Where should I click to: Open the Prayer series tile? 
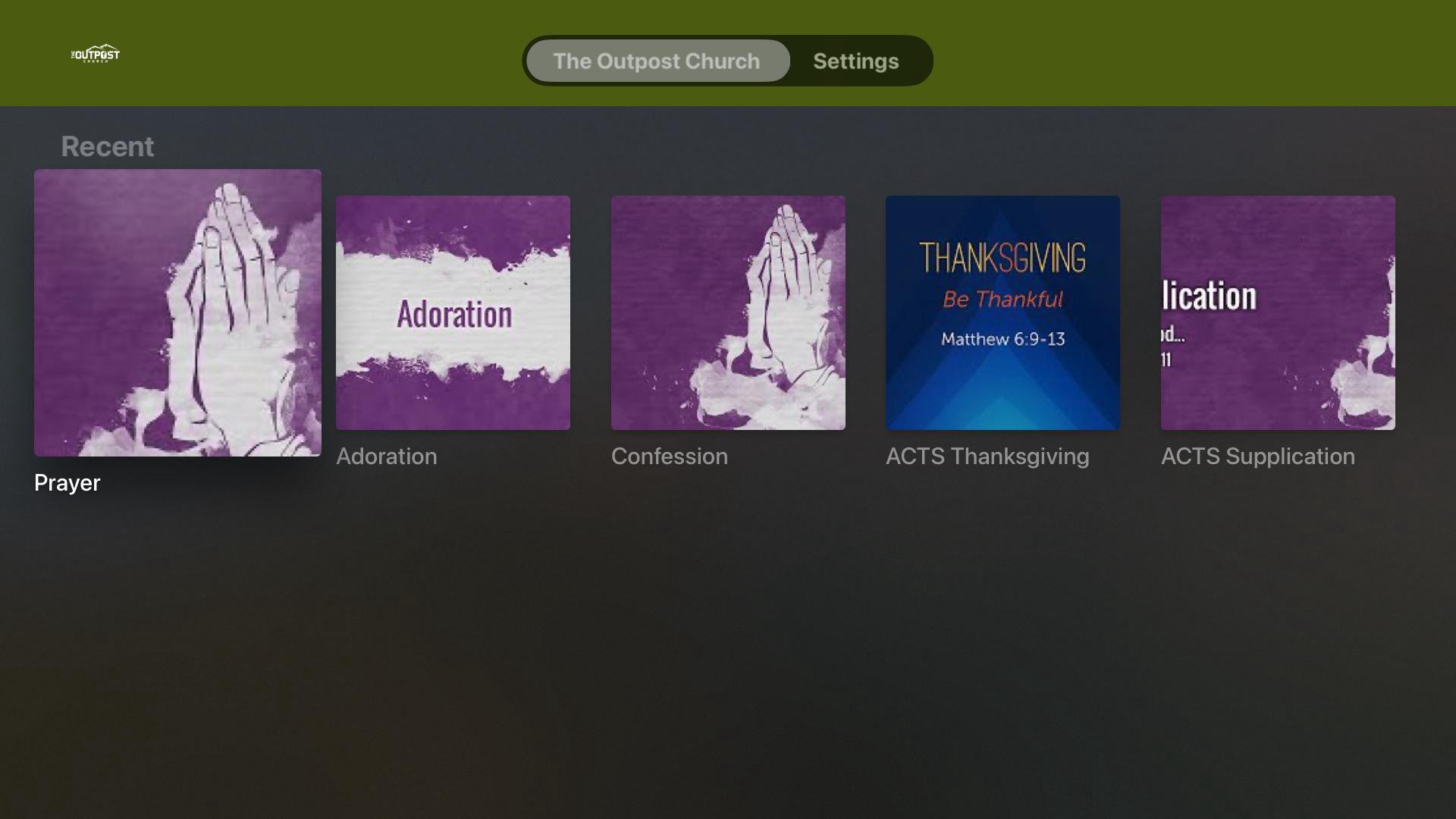tap(177, 312)
